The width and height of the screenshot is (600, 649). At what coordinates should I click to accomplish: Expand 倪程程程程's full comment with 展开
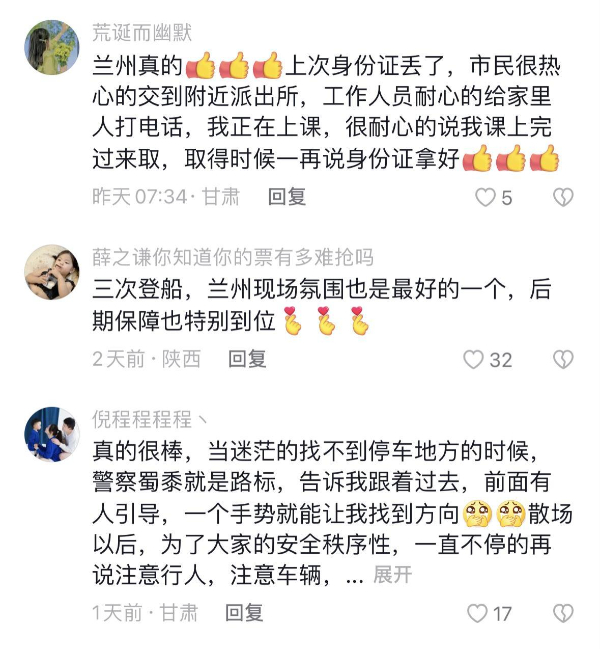392,575
